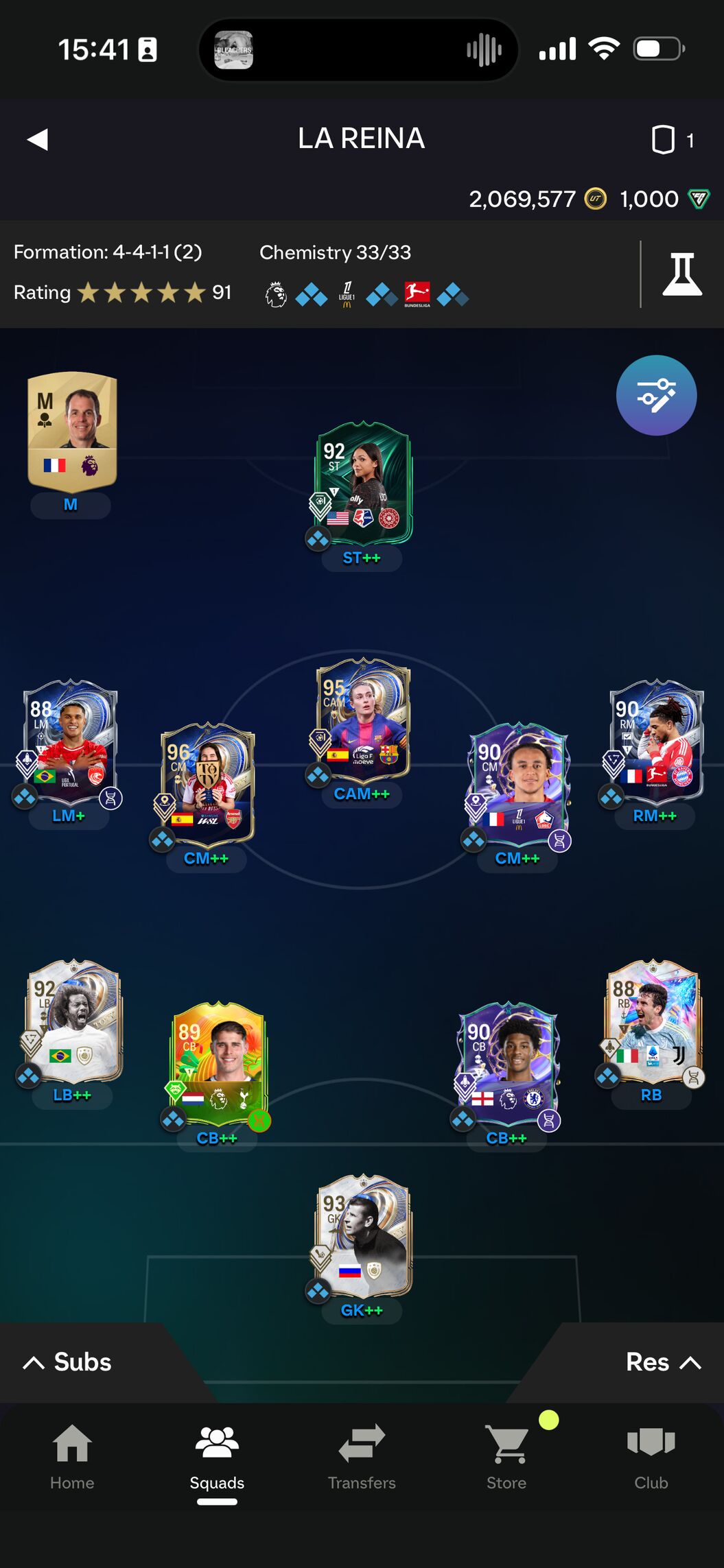
Task: Select the 95 CAM player card
Action: point(363,720)
